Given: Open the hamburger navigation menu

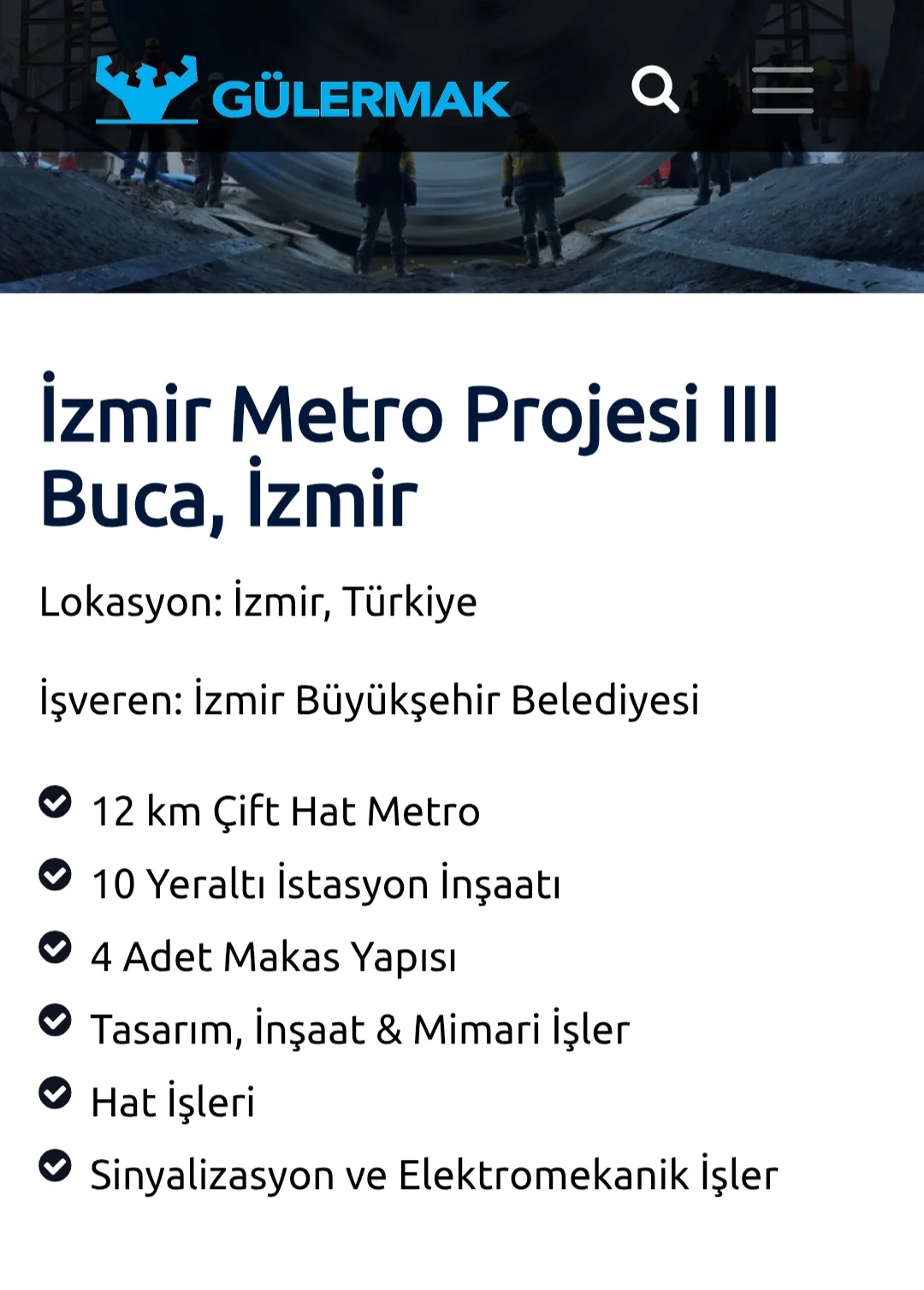Looking at the screenshot, I should pos(782,90).
